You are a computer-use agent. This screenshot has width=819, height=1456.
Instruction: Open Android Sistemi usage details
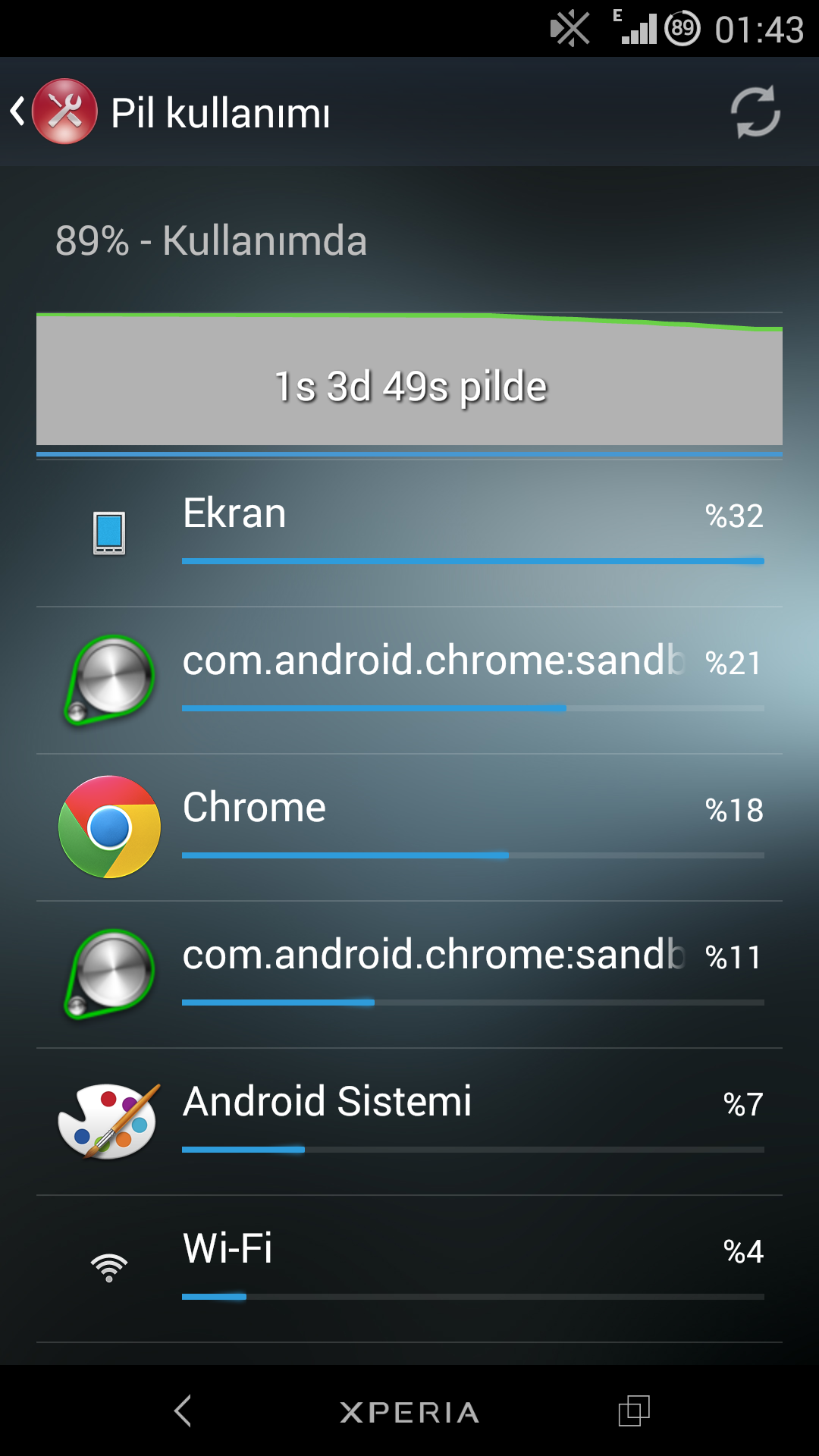pos(409,1121)
